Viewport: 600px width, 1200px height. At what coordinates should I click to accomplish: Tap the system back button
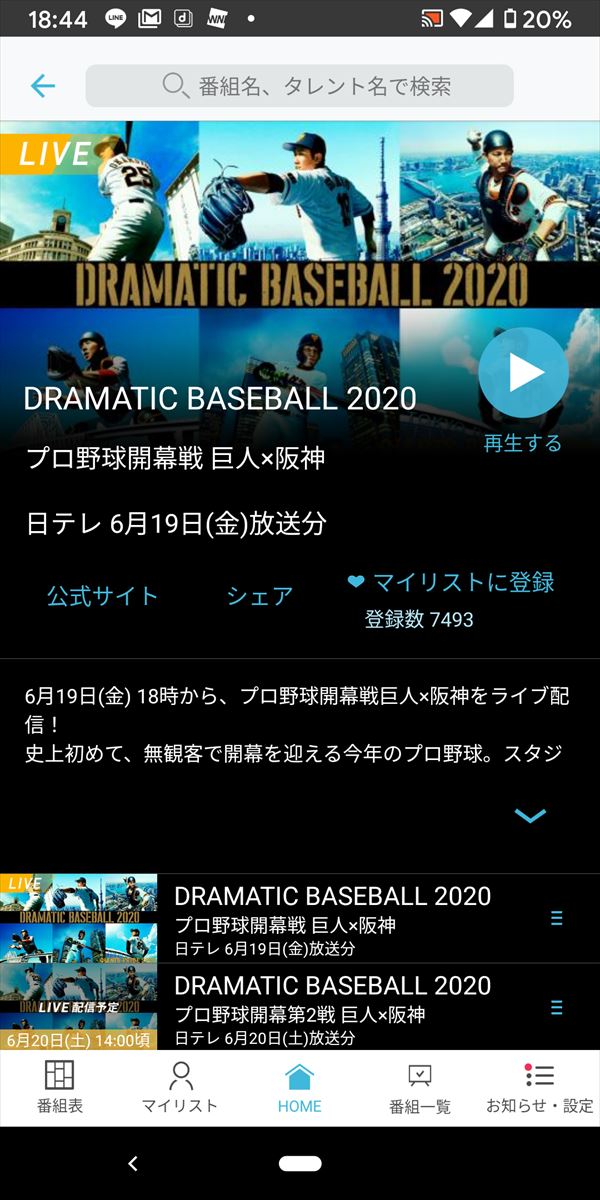133,1163
